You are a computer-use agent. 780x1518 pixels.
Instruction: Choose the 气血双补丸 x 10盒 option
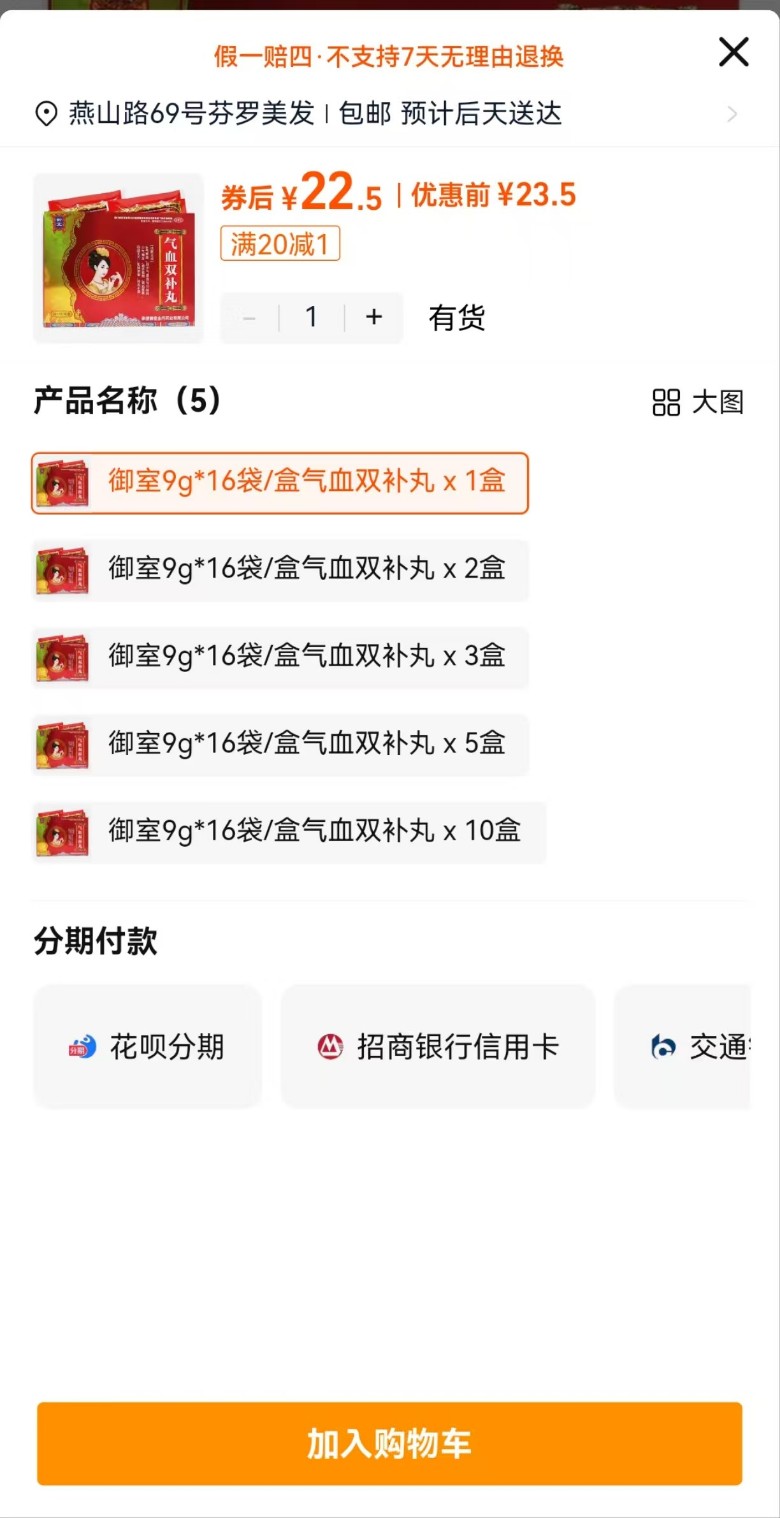coord(289,831)
